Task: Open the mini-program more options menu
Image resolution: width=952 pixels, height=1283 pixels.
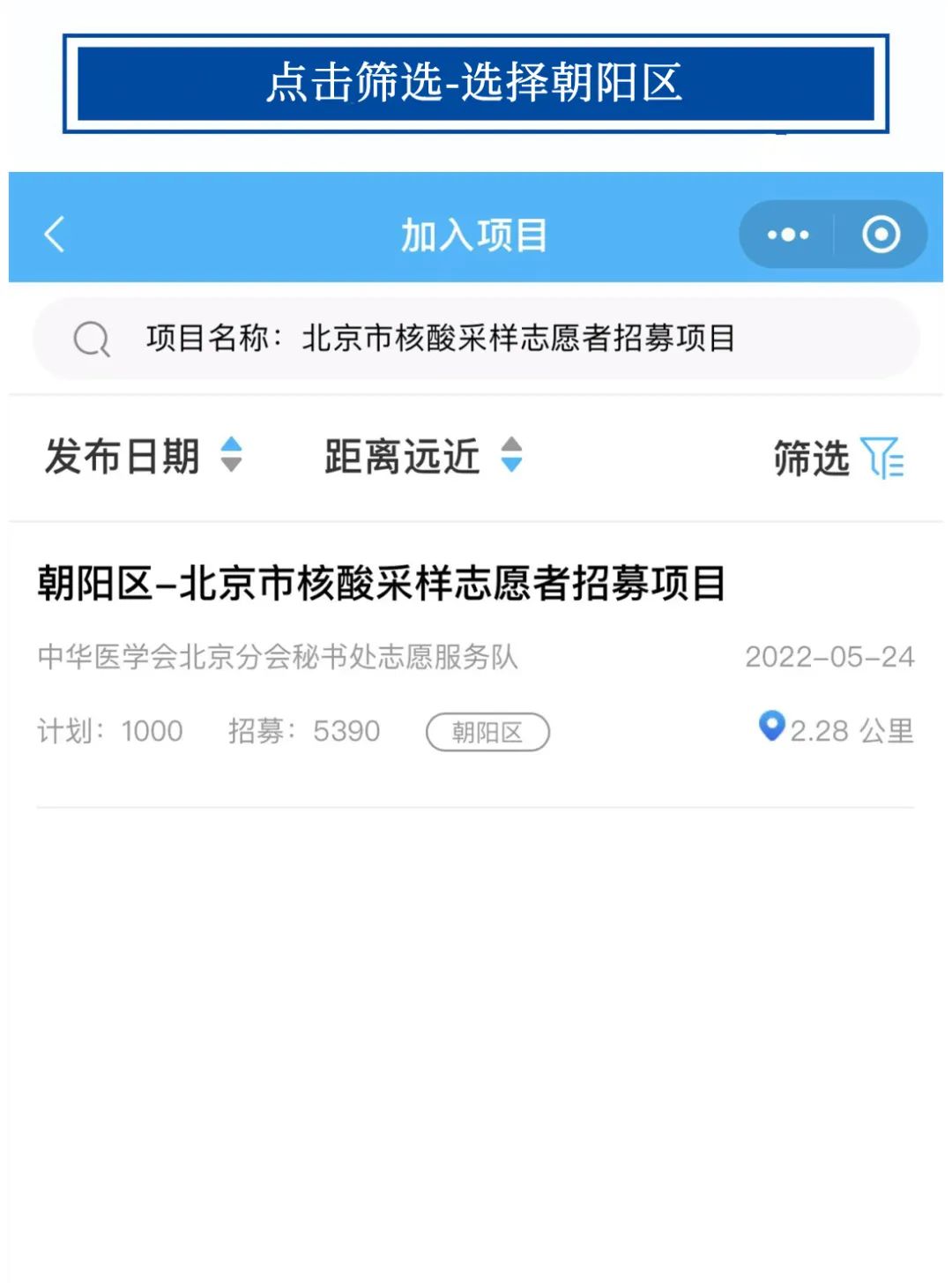Action: 787,235
